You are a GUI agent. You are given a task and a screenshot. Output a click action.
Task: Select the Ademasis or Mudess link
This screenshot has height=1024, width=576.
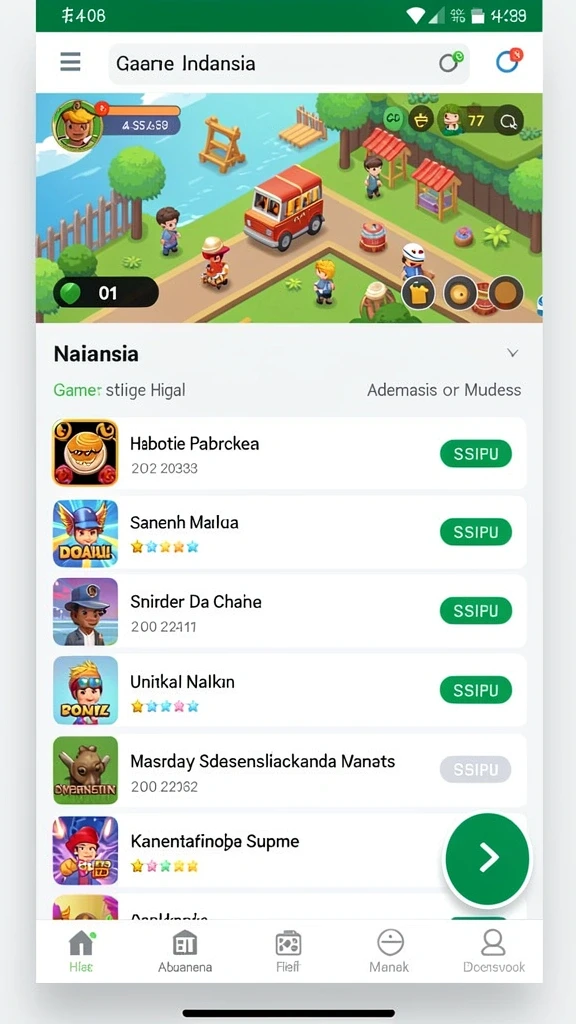(x=444, y=390)
